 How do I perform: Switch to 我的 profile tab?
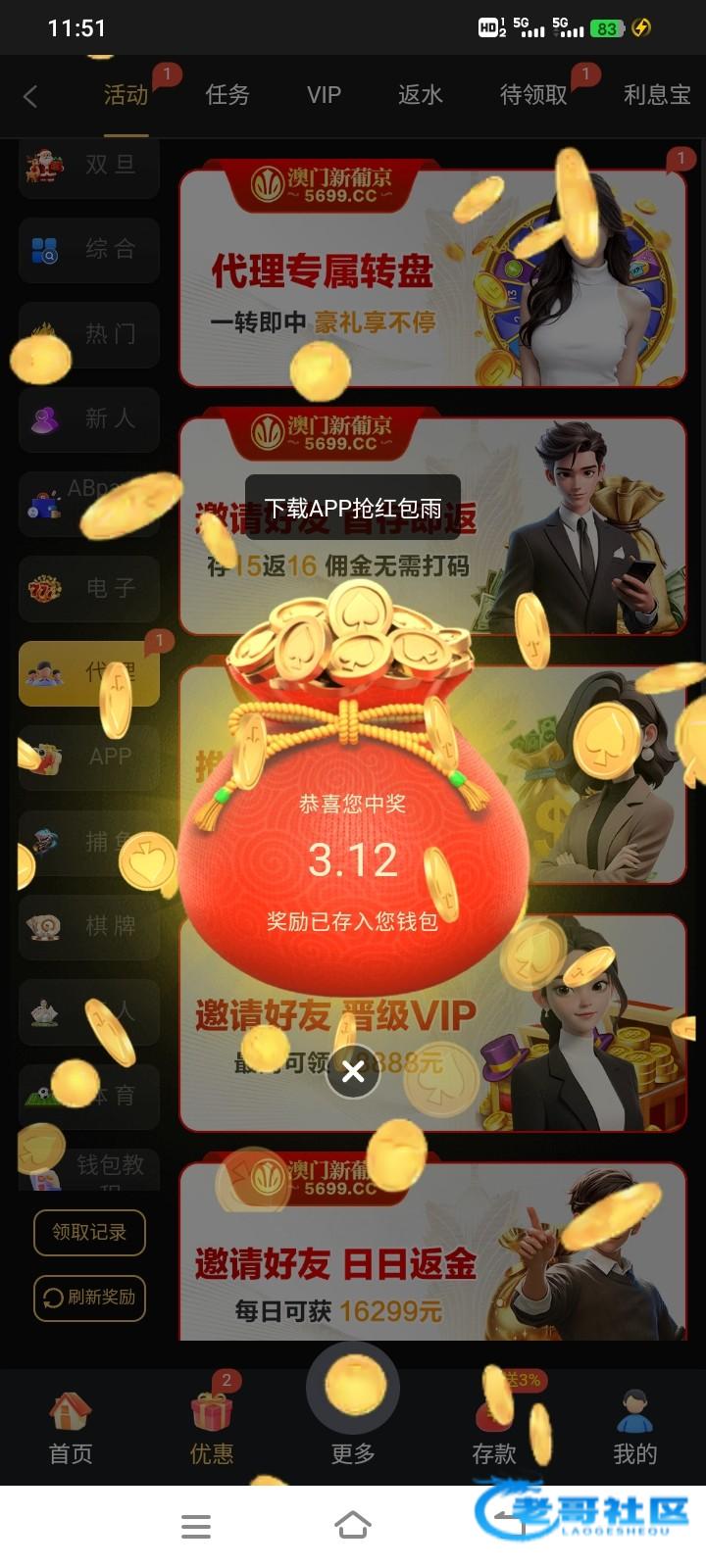(634, 1429)
